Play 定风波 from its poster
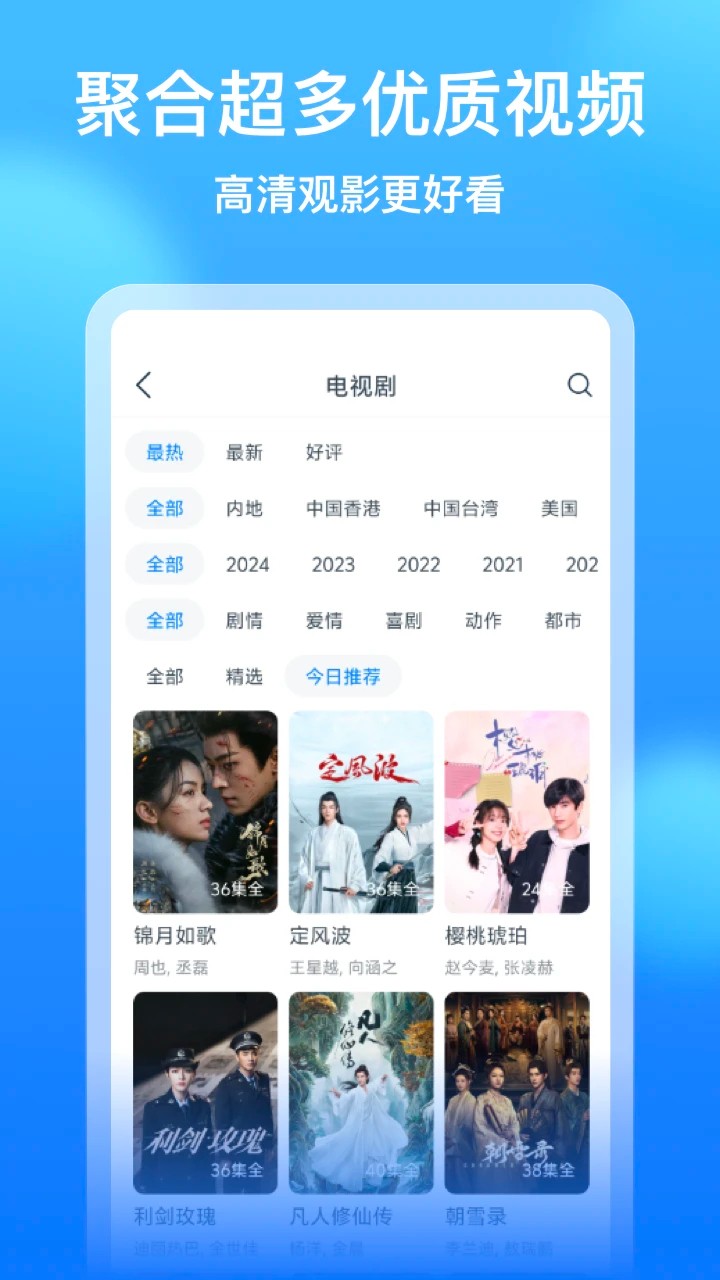This screenshot has width=720, height=1280. tap(361, 812)
